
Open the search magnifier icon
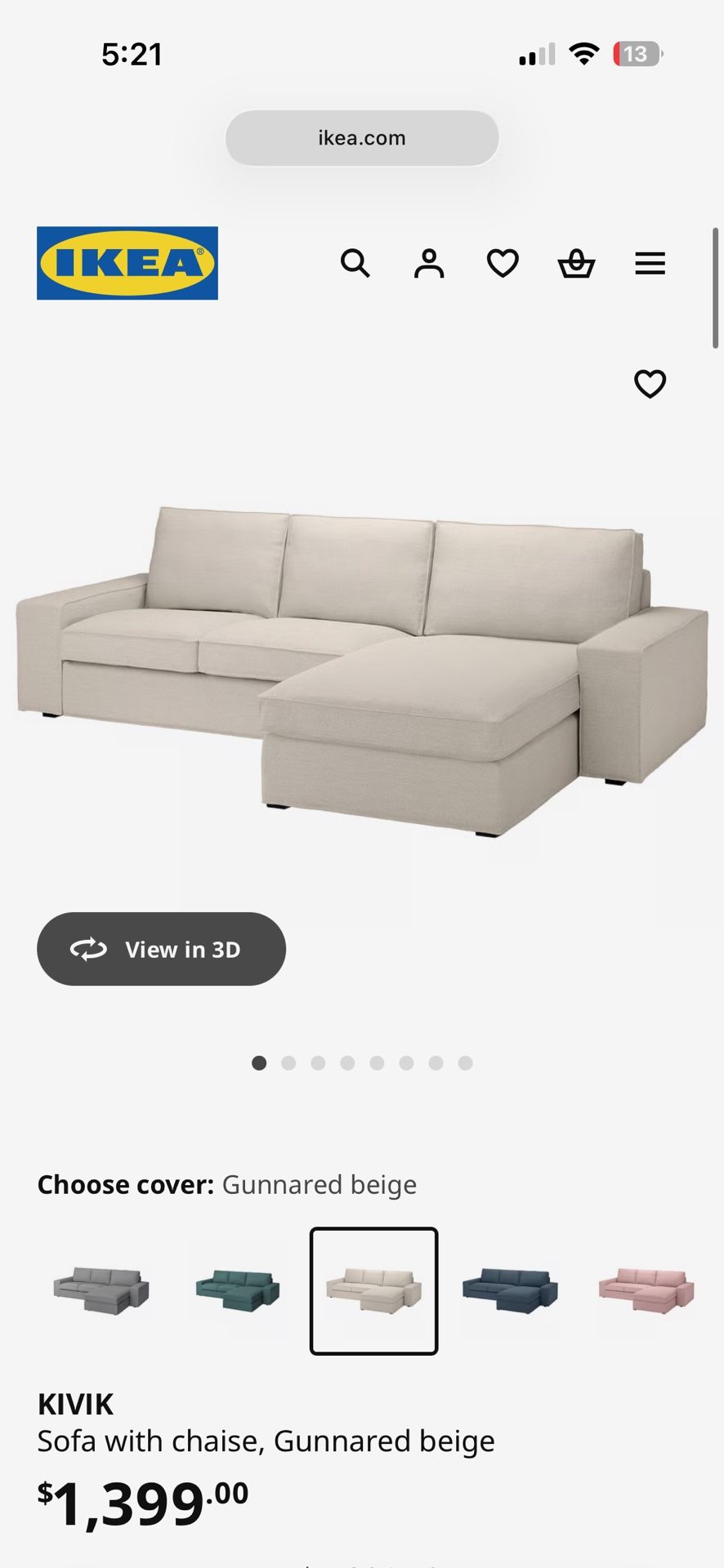click(355, 264)
